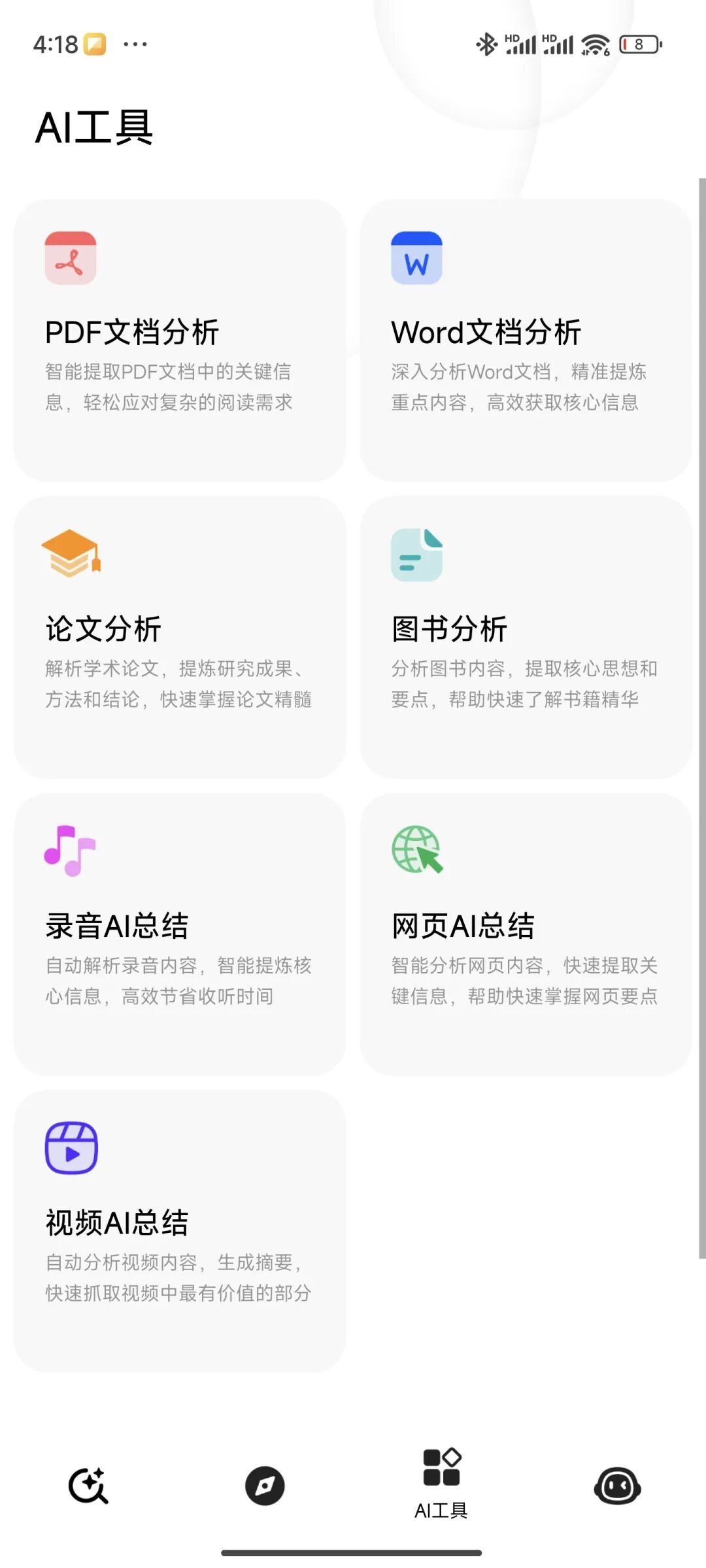
Task: Choose the 视频AI总结 card
Action: tap(180, 1232)
